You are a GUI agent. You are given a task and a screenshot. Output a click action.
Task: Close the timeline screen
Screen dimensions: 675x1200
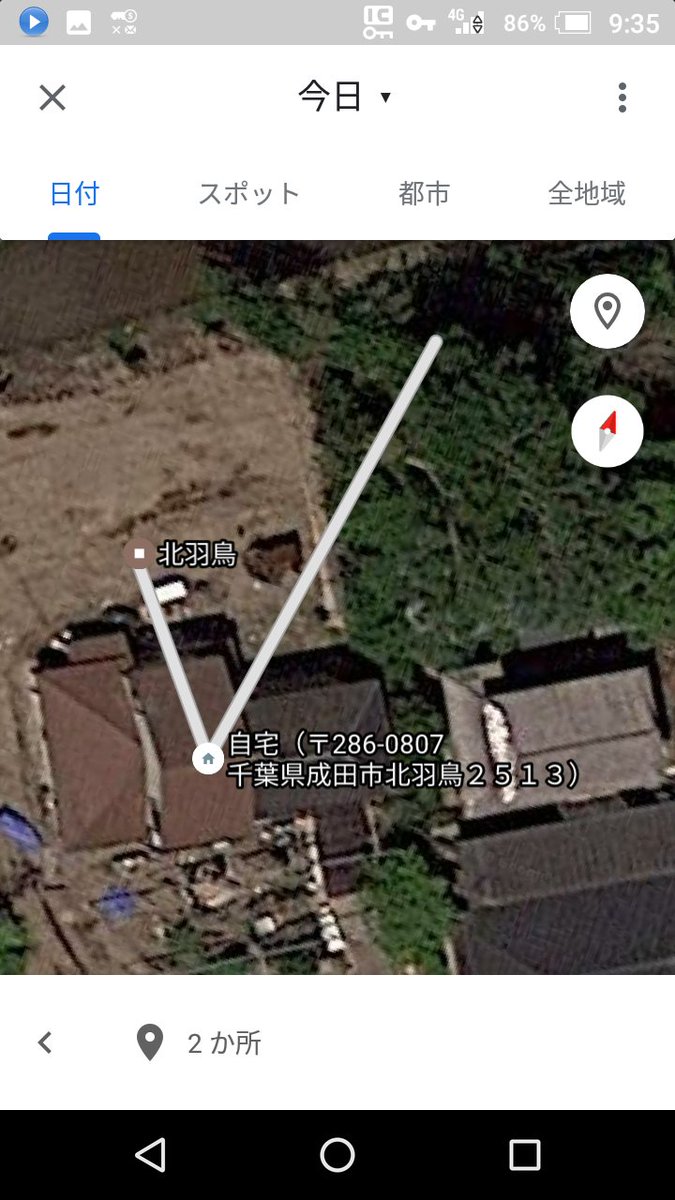click(52, 97)
